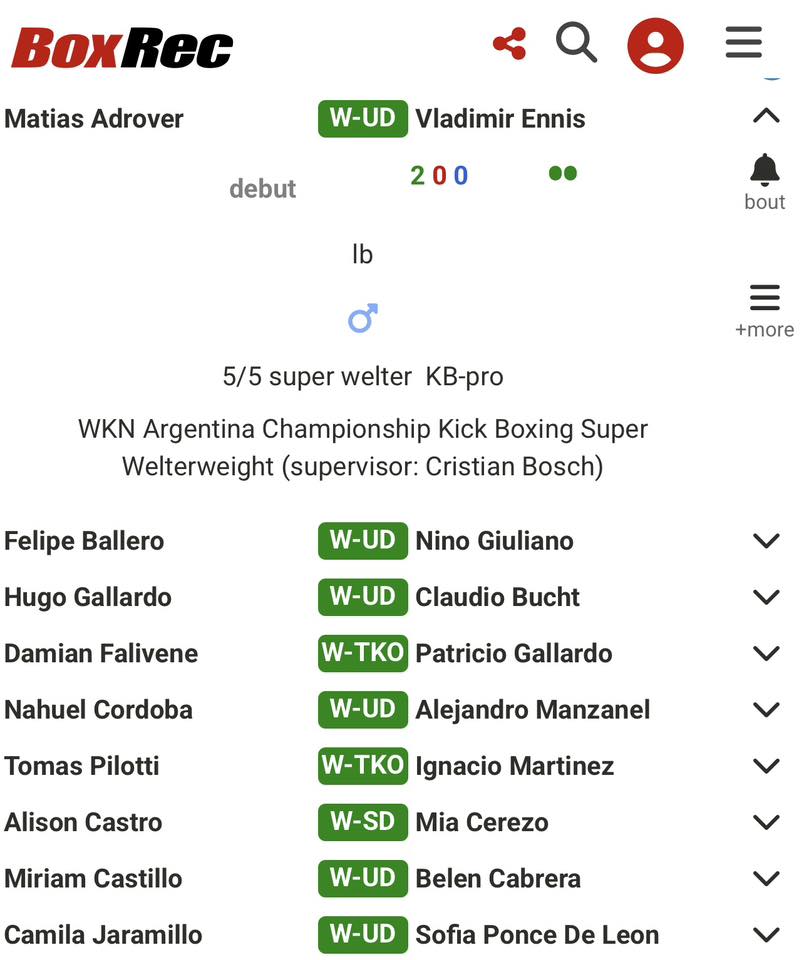
Task: View Sofia Ponce De Leon's boxer page
Action: [x=537, y=935]
